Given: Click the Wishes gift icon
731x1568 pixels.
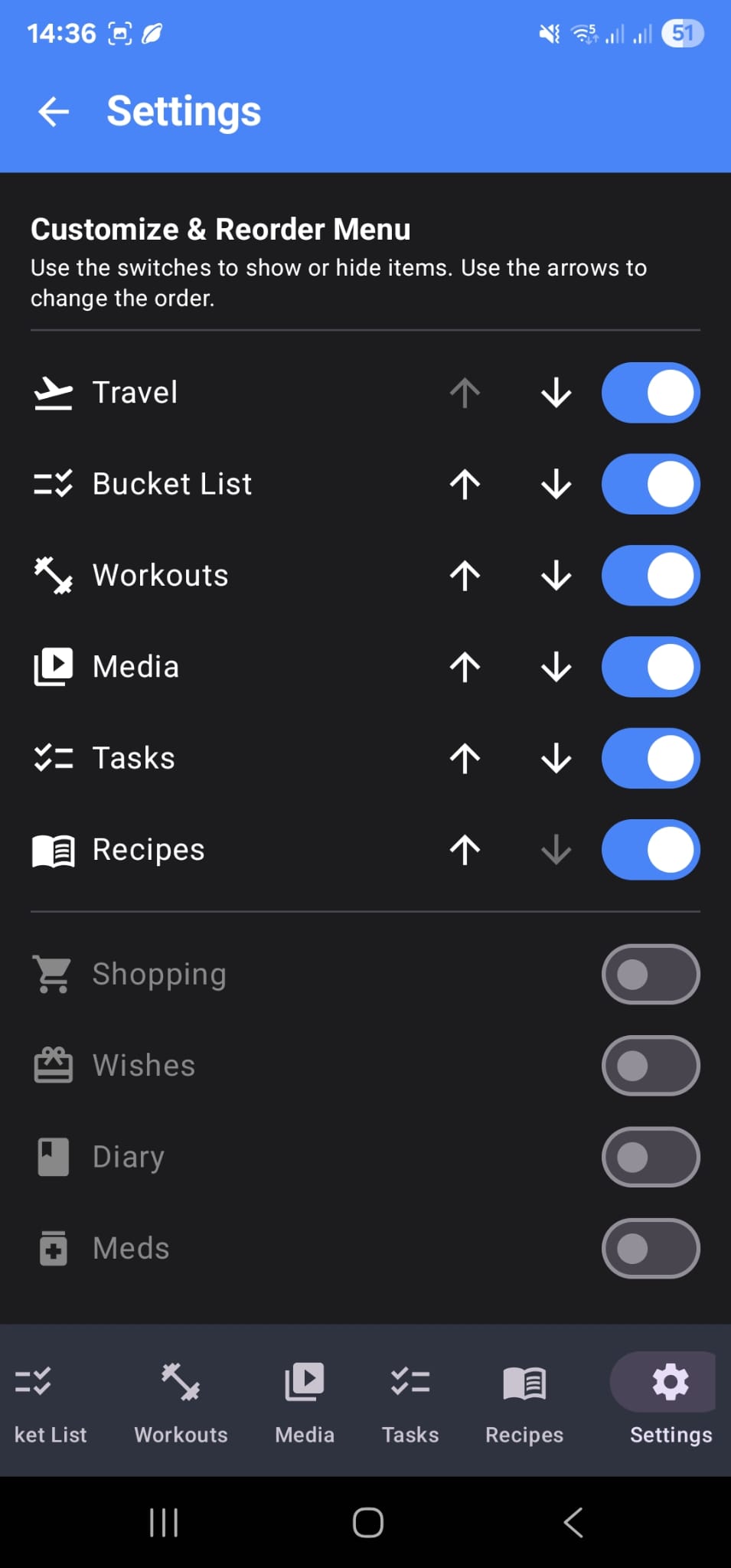Looking at the screenshot, I should tap(52, 1064).
